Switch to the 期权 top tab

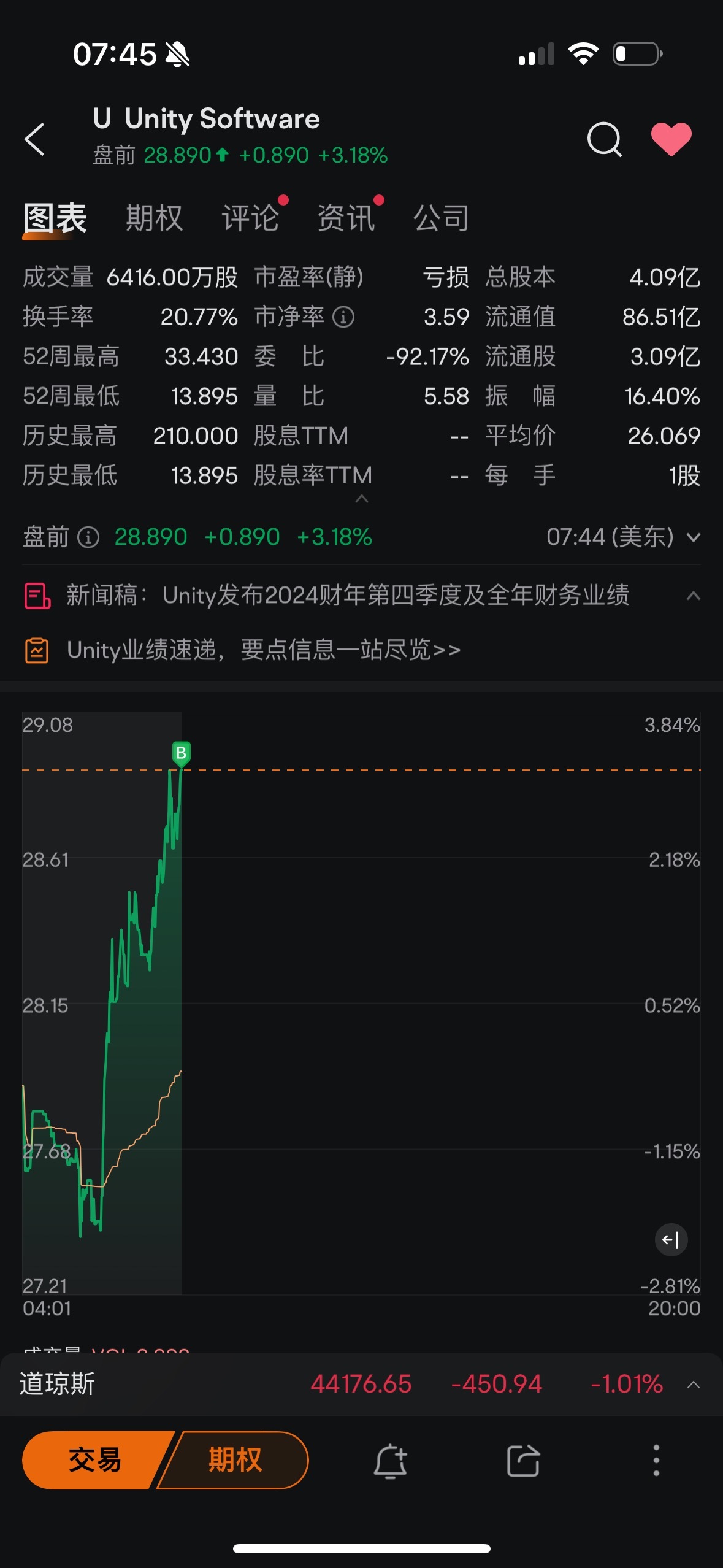[x=155, y=218]
